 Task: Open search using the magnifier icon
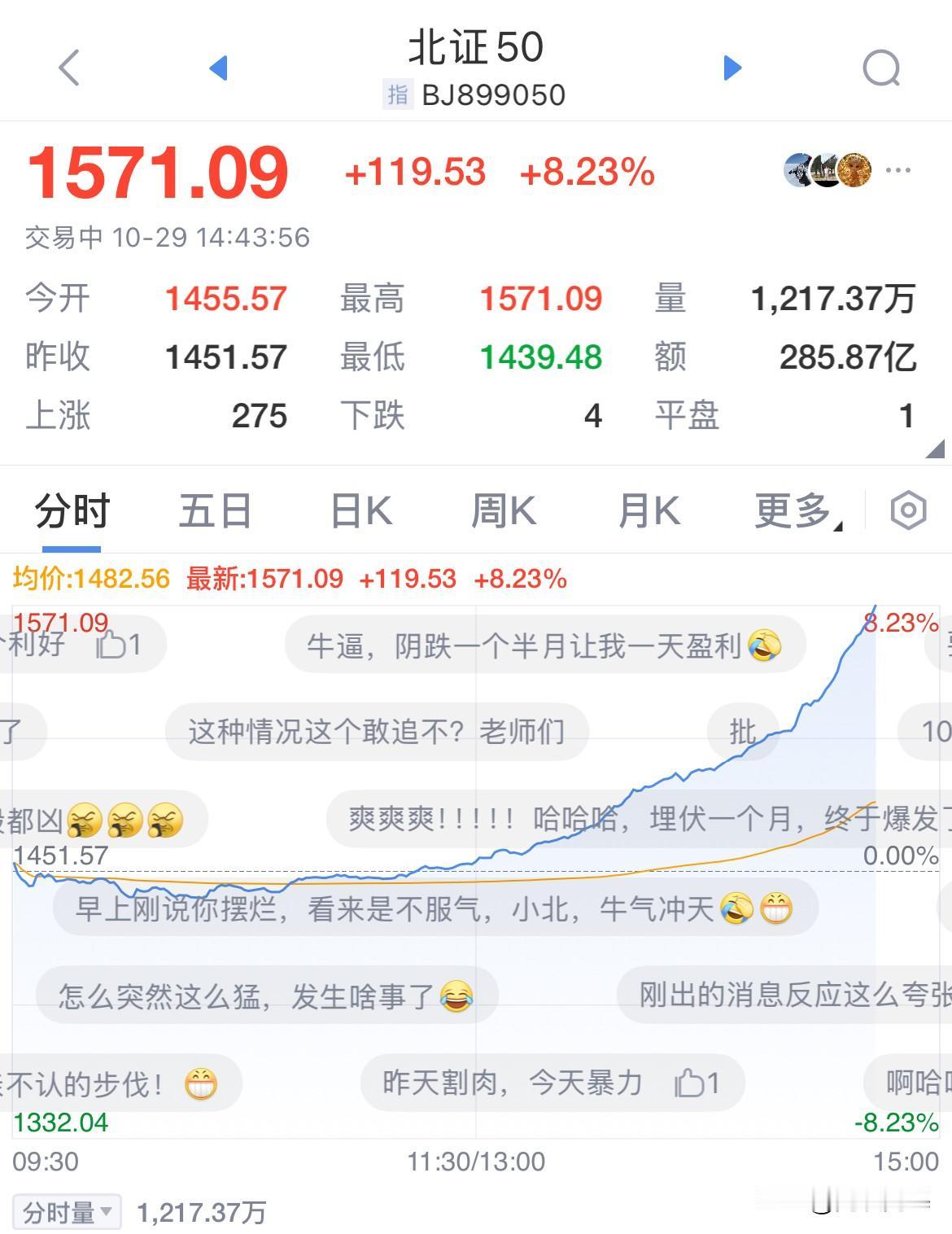tap(880, 68)
